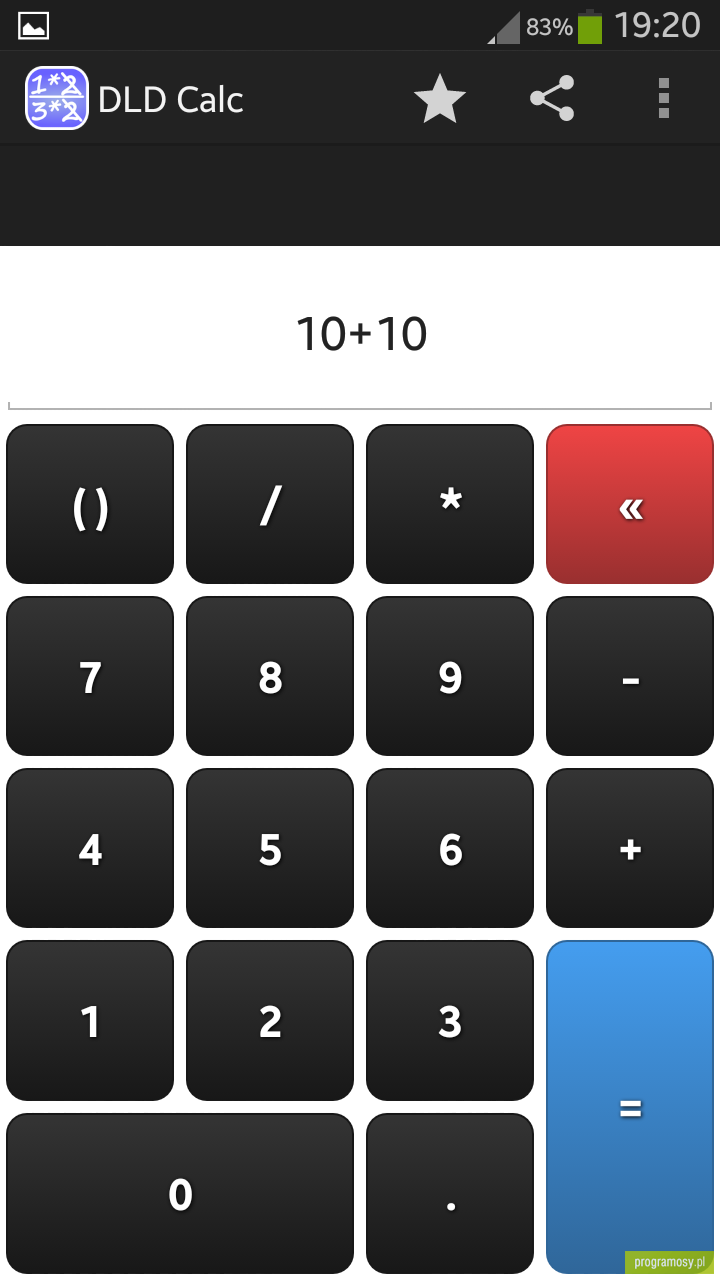Tap the plus key
Screen dimensions: 720x1280
(630, 848)
